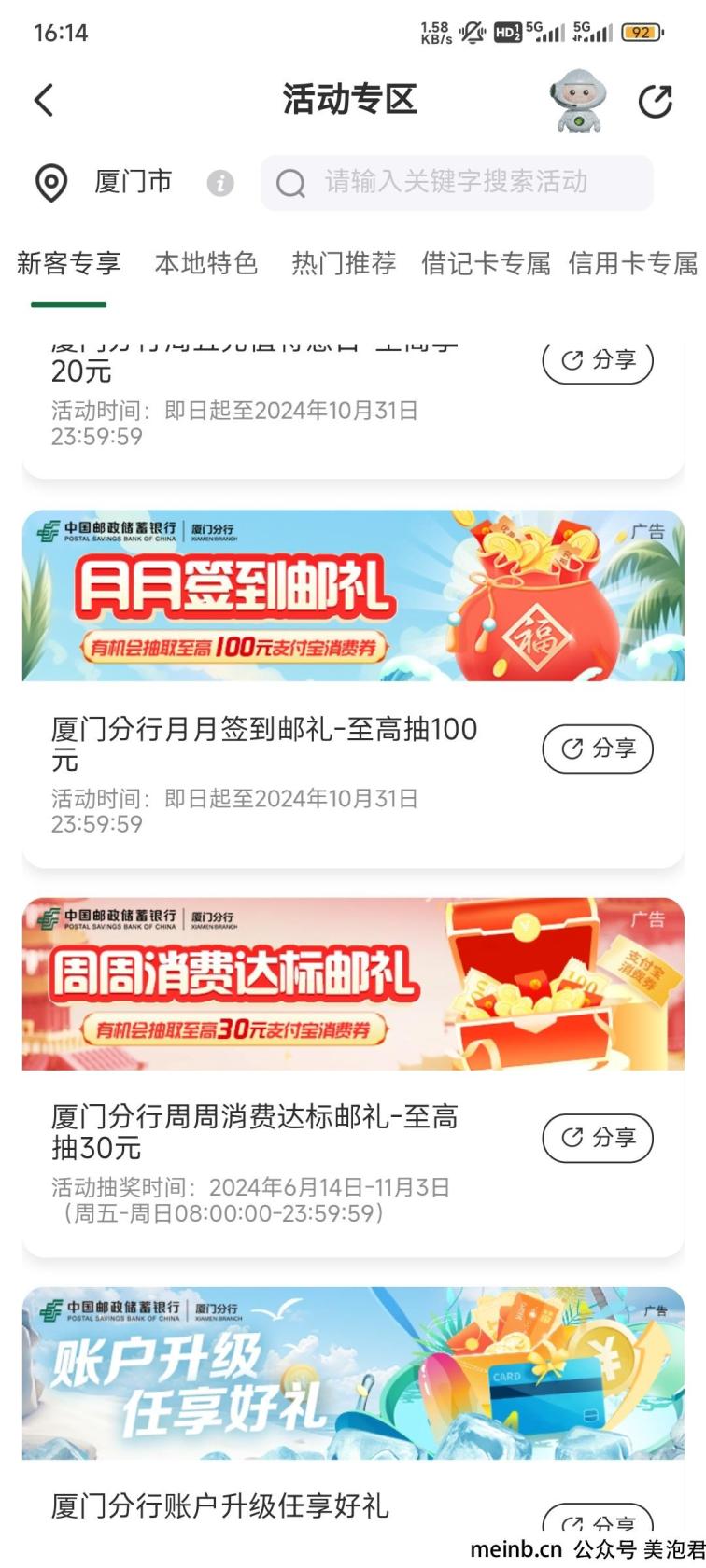Share the 月月签到邮礼 activity
The height and width of the screenshot is (1568, 706).
[598, 749]
